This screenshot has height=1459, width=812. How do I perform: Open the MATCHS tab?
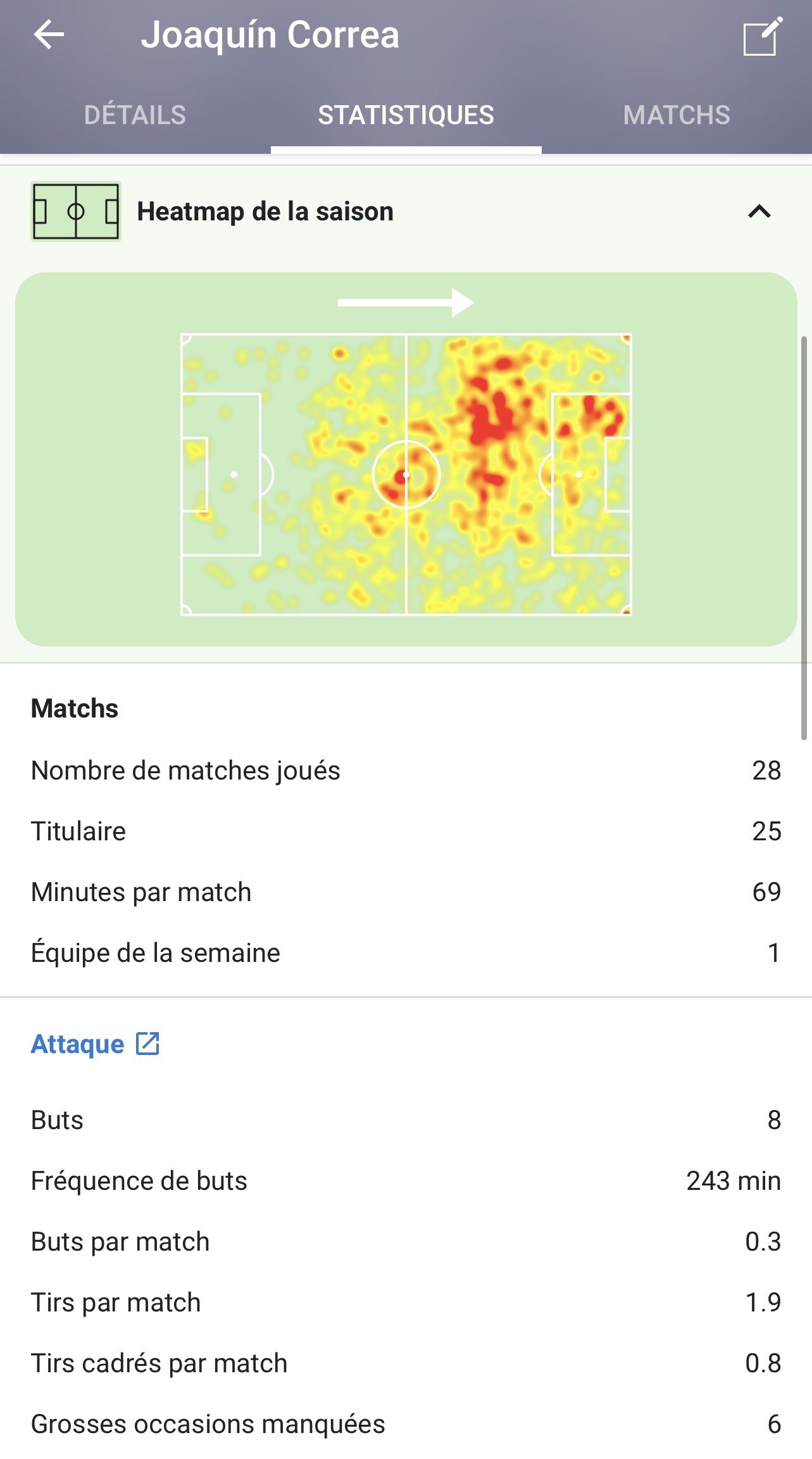(676, 115)
